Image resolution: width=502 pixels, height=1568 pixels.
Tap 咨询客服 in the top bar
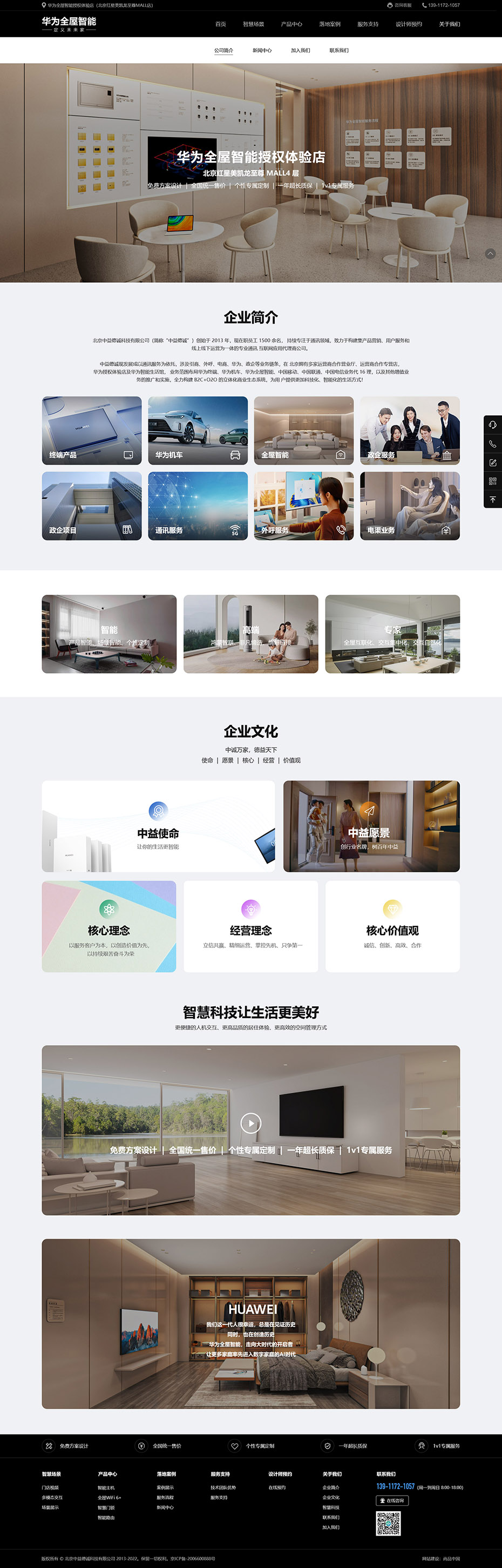399,5
